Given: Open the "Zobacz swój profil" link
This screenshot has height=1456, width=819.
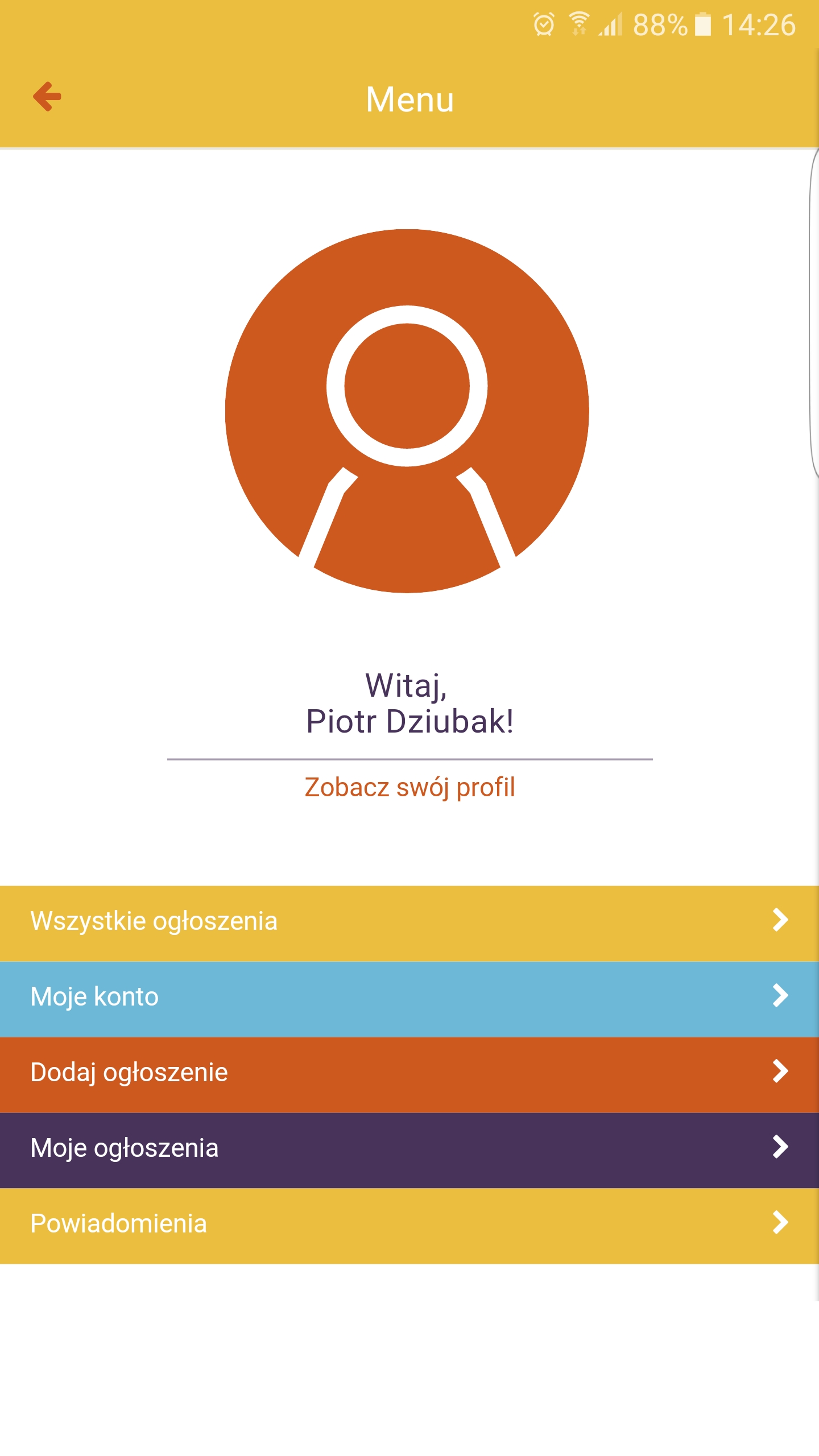Looking at the screenshot, I should tap(409, 788).
